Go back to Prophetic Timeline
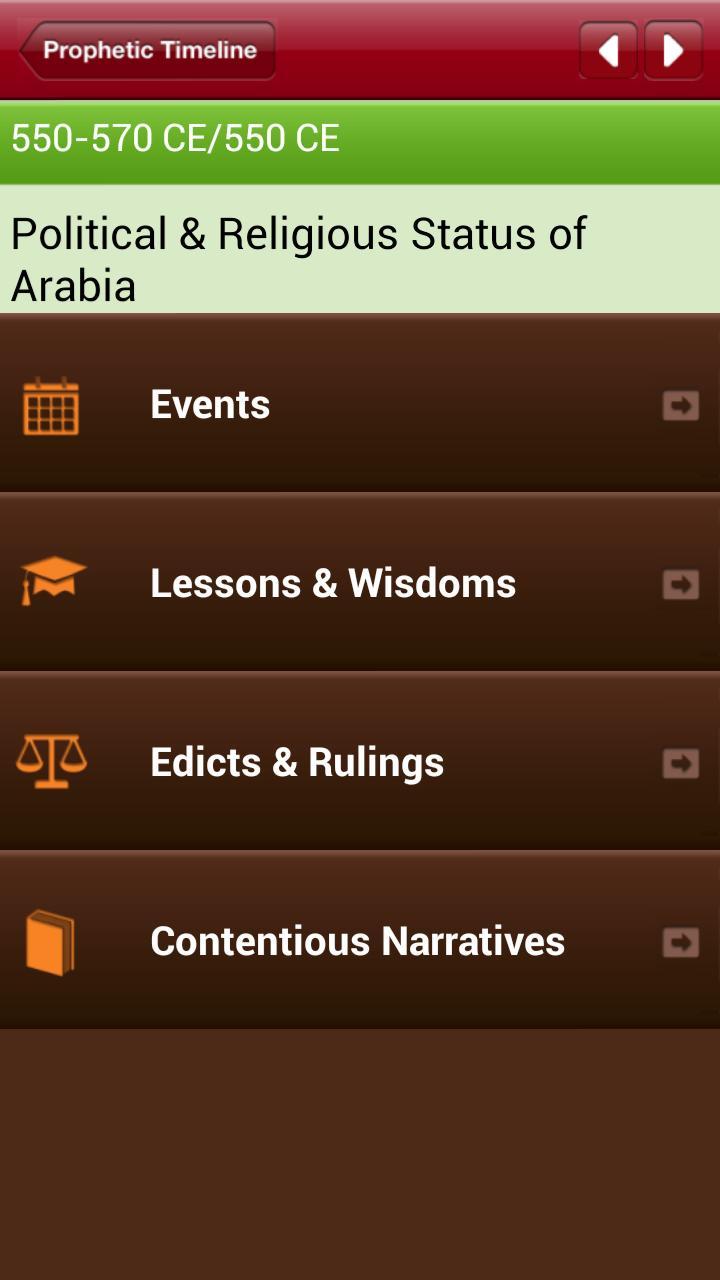 147,50
